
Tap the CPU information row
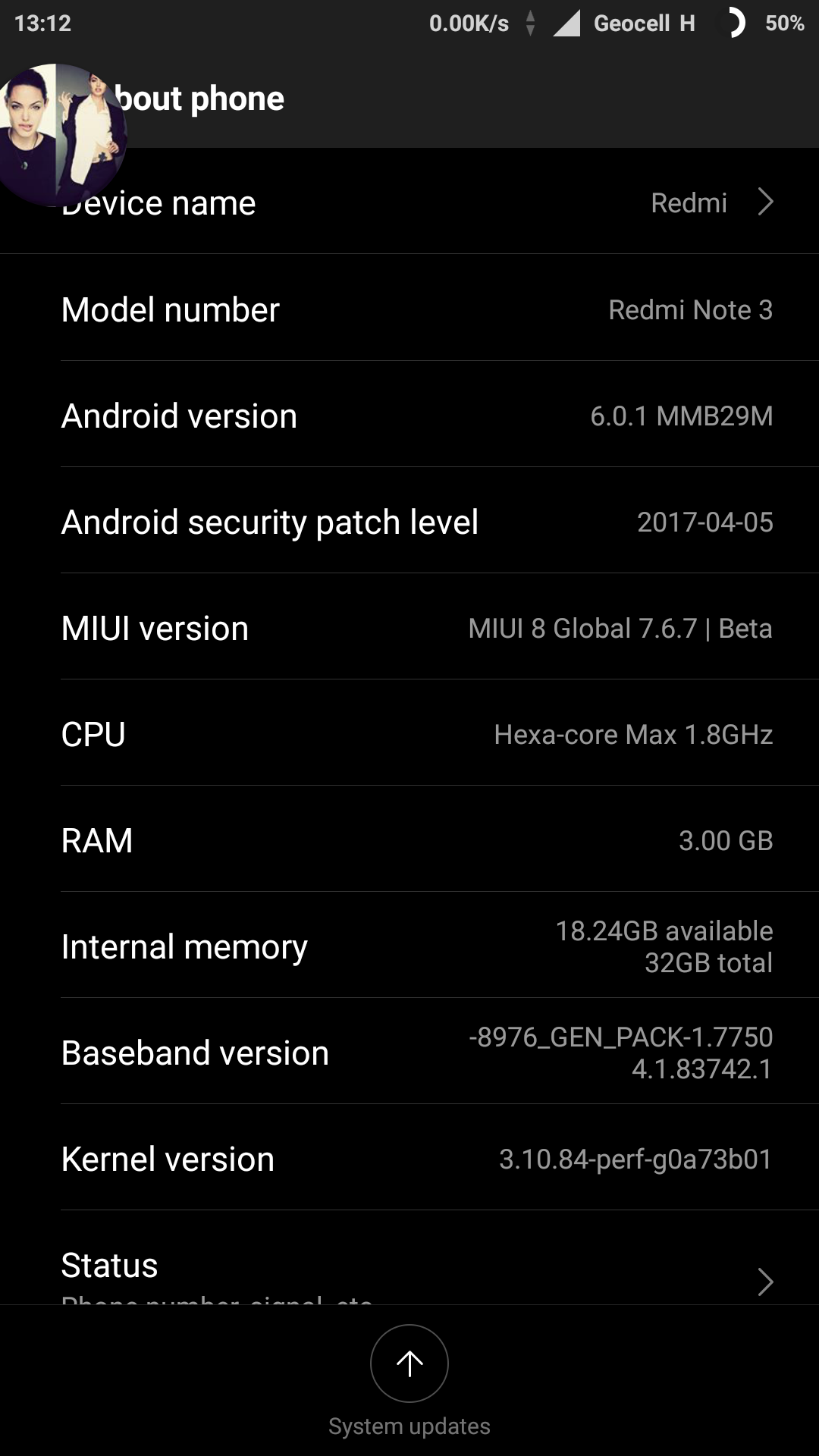point(409,734)
